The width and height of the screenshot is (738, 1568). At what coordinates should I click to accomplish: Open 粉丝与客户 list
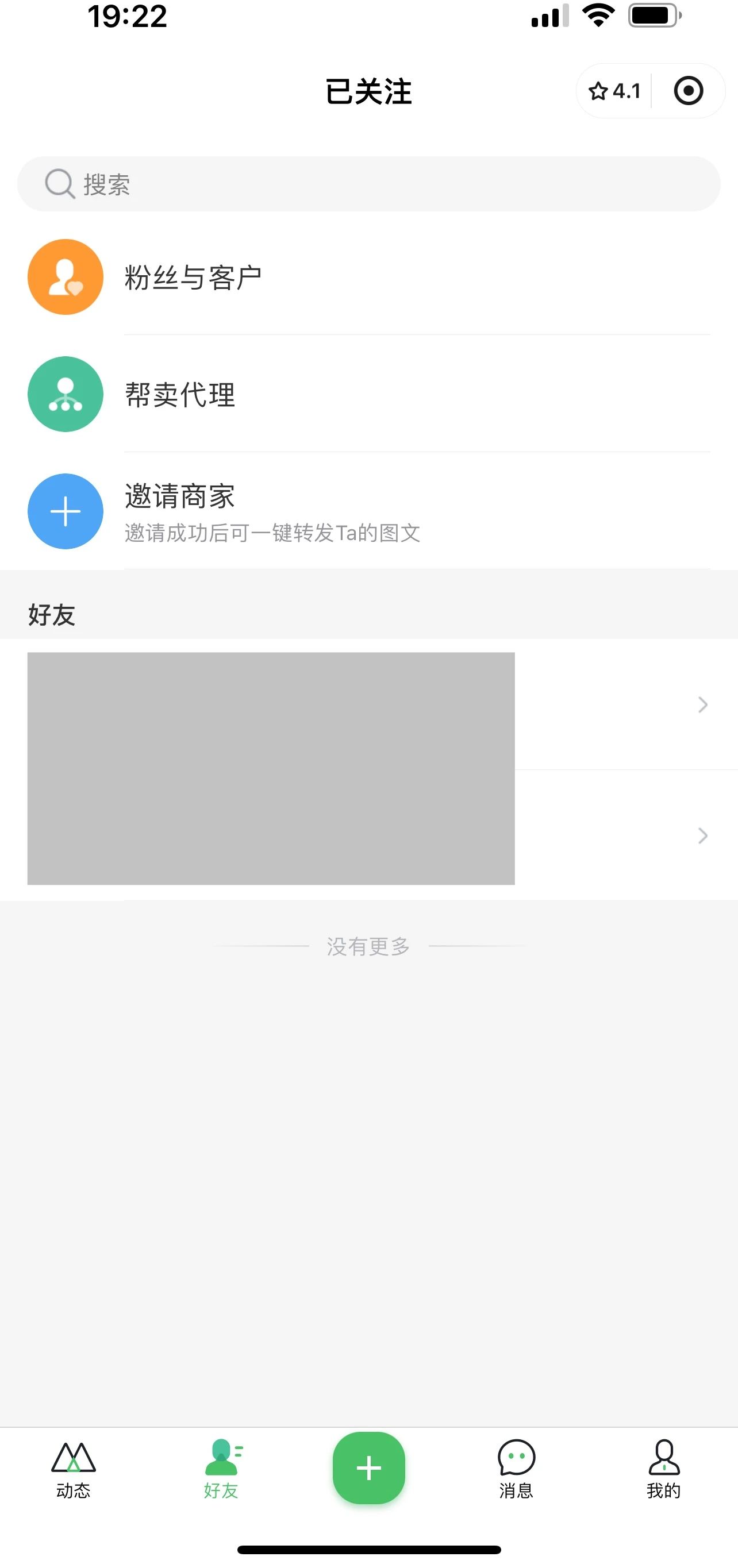coord(369,277)
